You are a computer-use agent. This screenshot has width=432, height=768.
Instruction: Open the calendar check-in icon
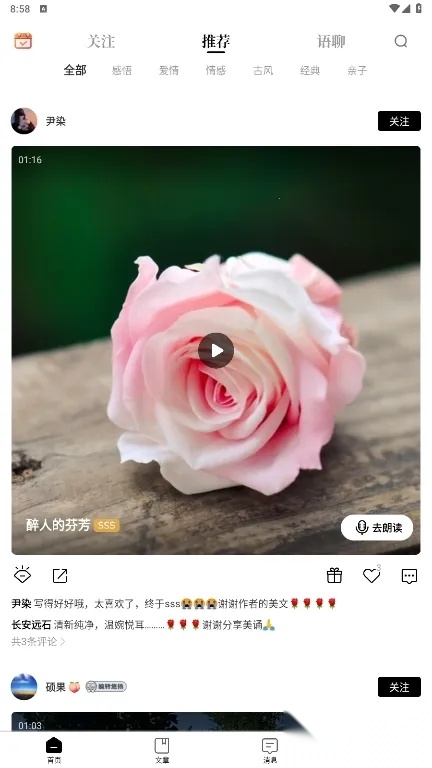pyautogui.click(x=23, y=41)
